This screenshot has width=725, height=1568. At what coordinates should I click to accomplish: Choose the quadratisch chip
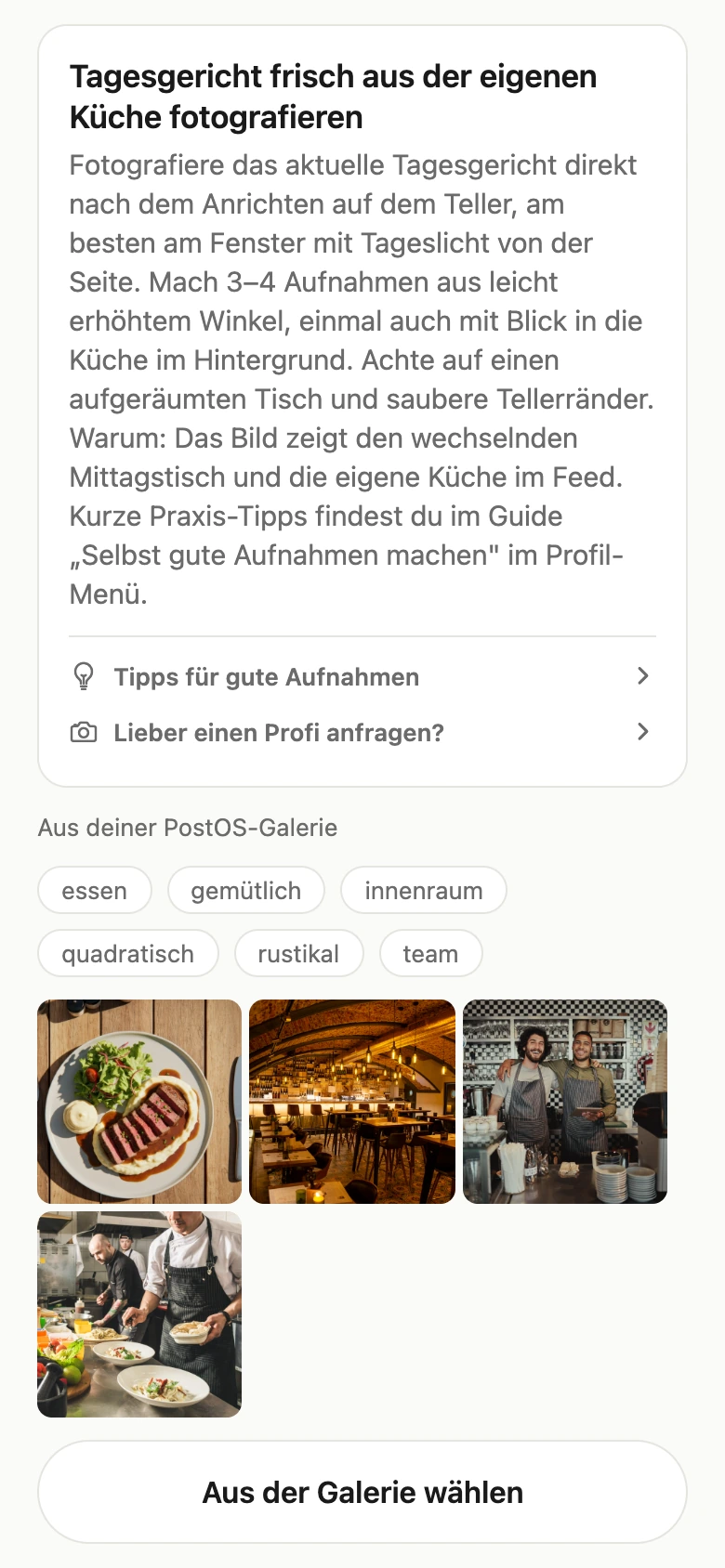[x=128, y=953]
